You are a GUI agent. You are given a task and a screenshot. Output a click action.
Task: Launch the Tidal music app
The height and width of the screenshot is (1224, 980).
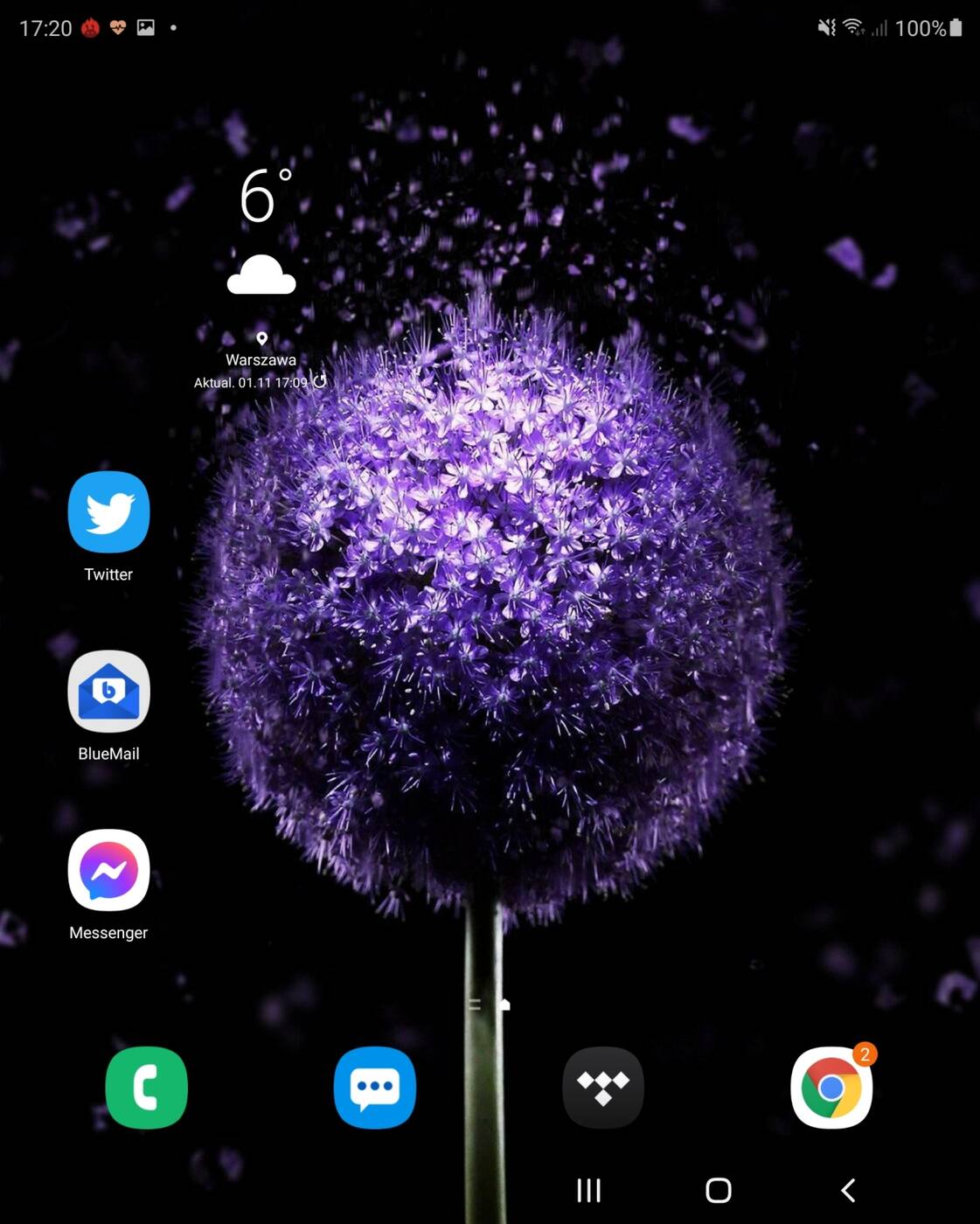603,1088
